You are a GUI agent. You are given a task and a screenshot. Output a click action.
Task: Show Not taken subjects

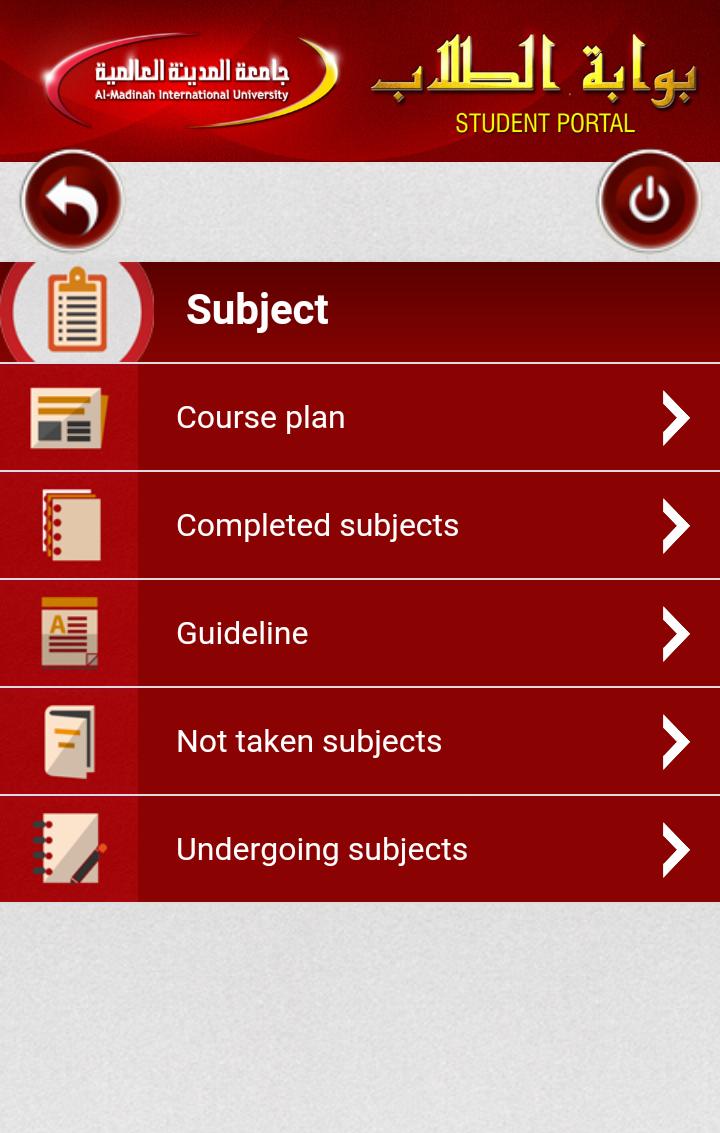tap(360, 741)
